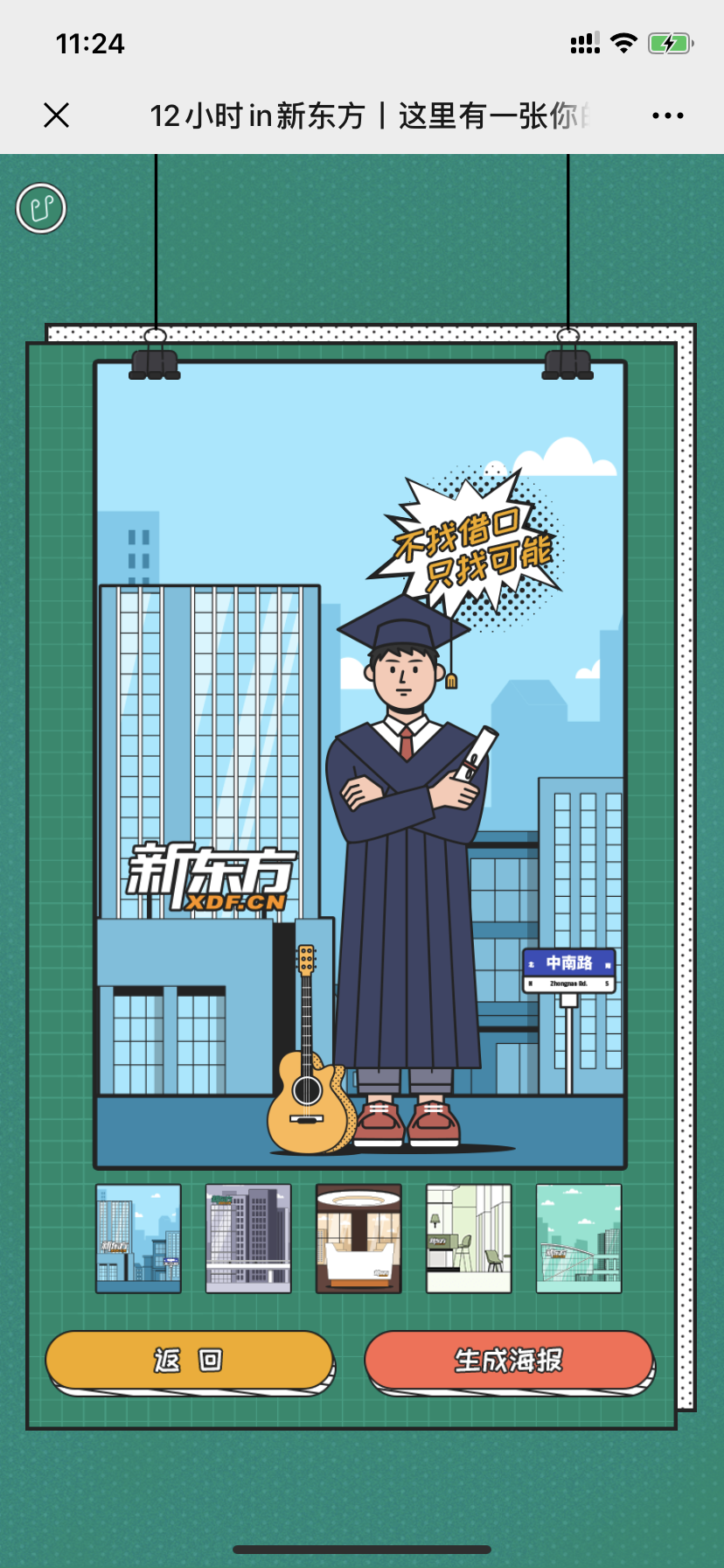Toggle the background music icon
724x1568 pixels.
click(41, 208)
